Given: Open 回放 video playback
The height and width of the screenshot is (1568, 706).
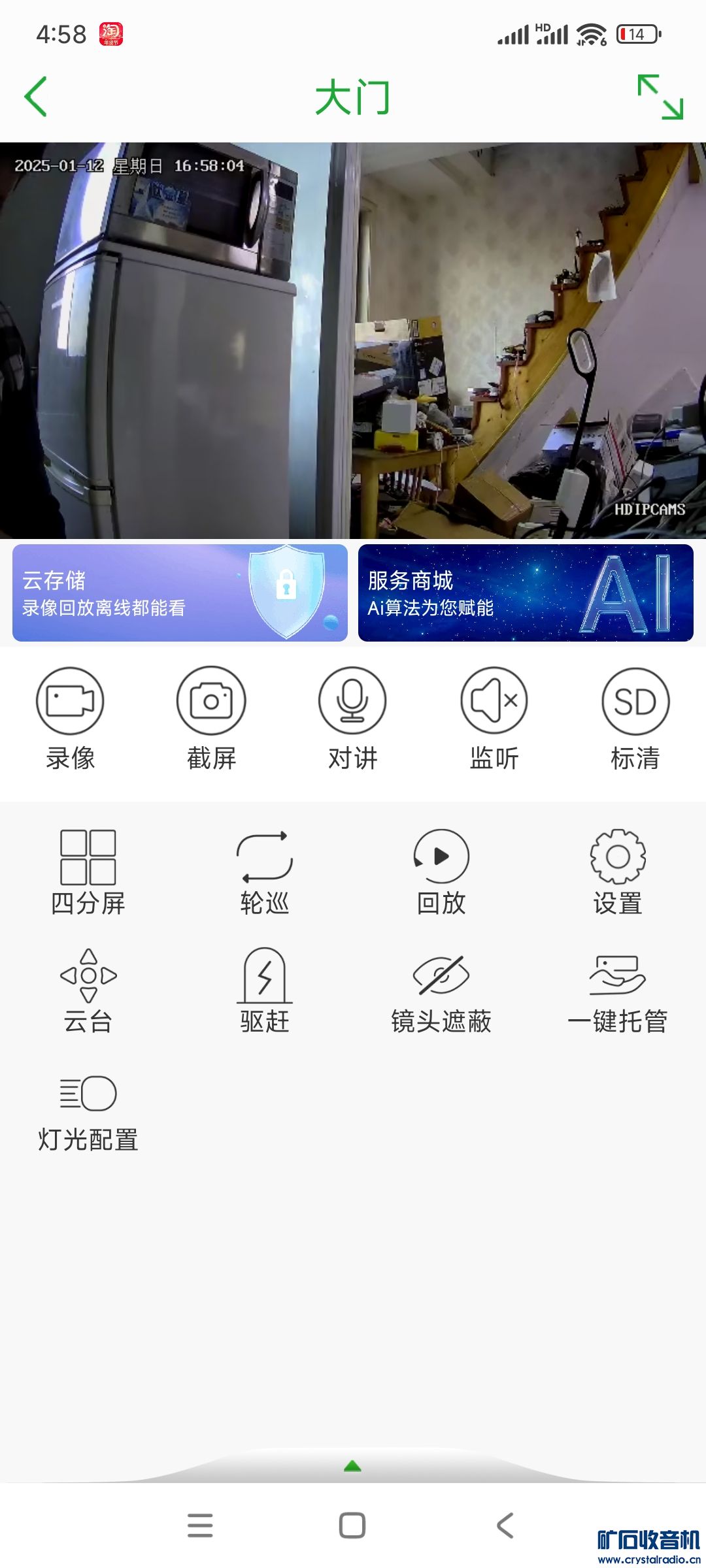Looking at the screenshot, I should pos(441,872).
